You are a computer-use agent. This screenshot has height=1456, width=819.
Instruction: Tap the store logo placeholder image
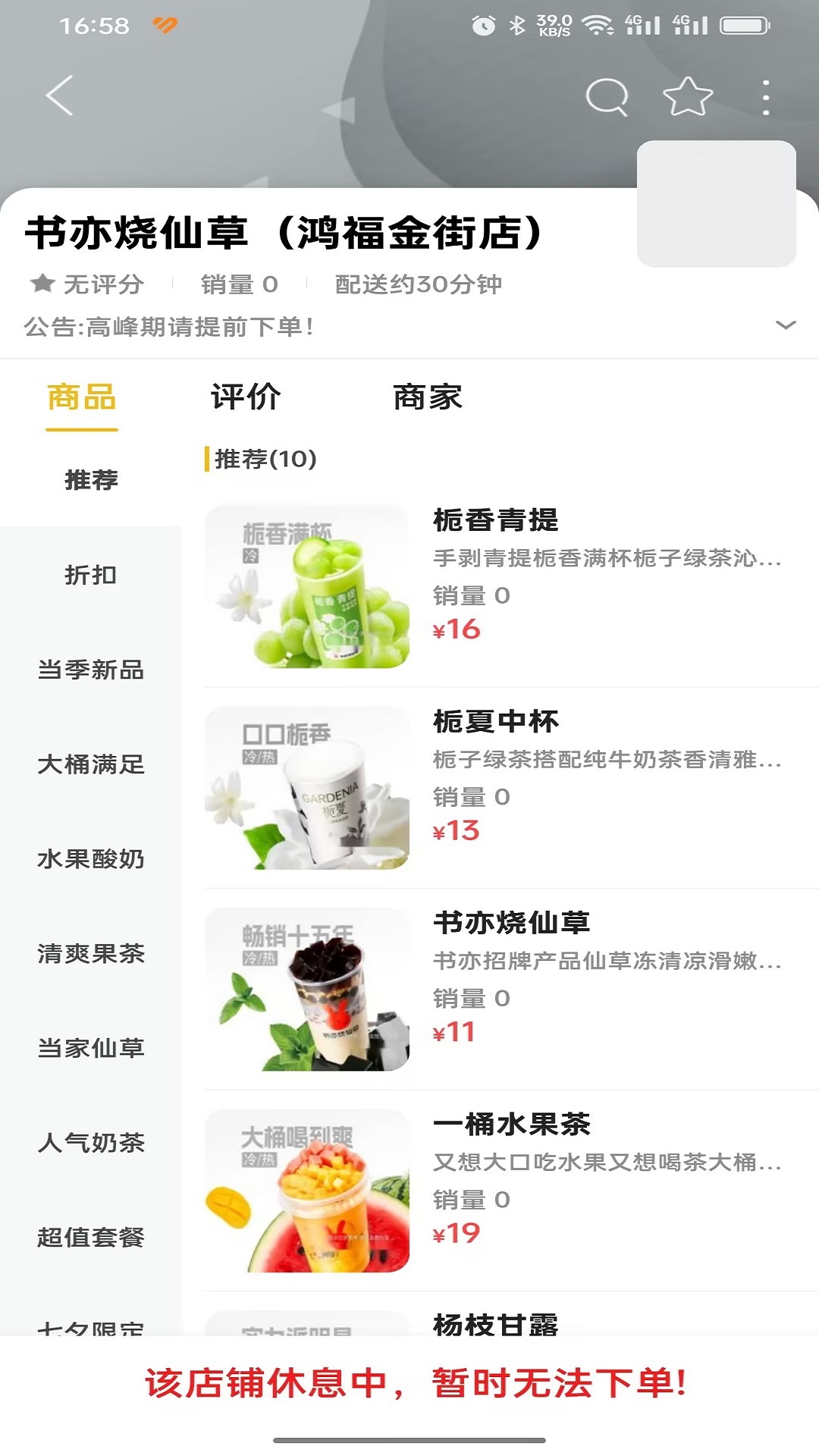(x=717, y=203)
